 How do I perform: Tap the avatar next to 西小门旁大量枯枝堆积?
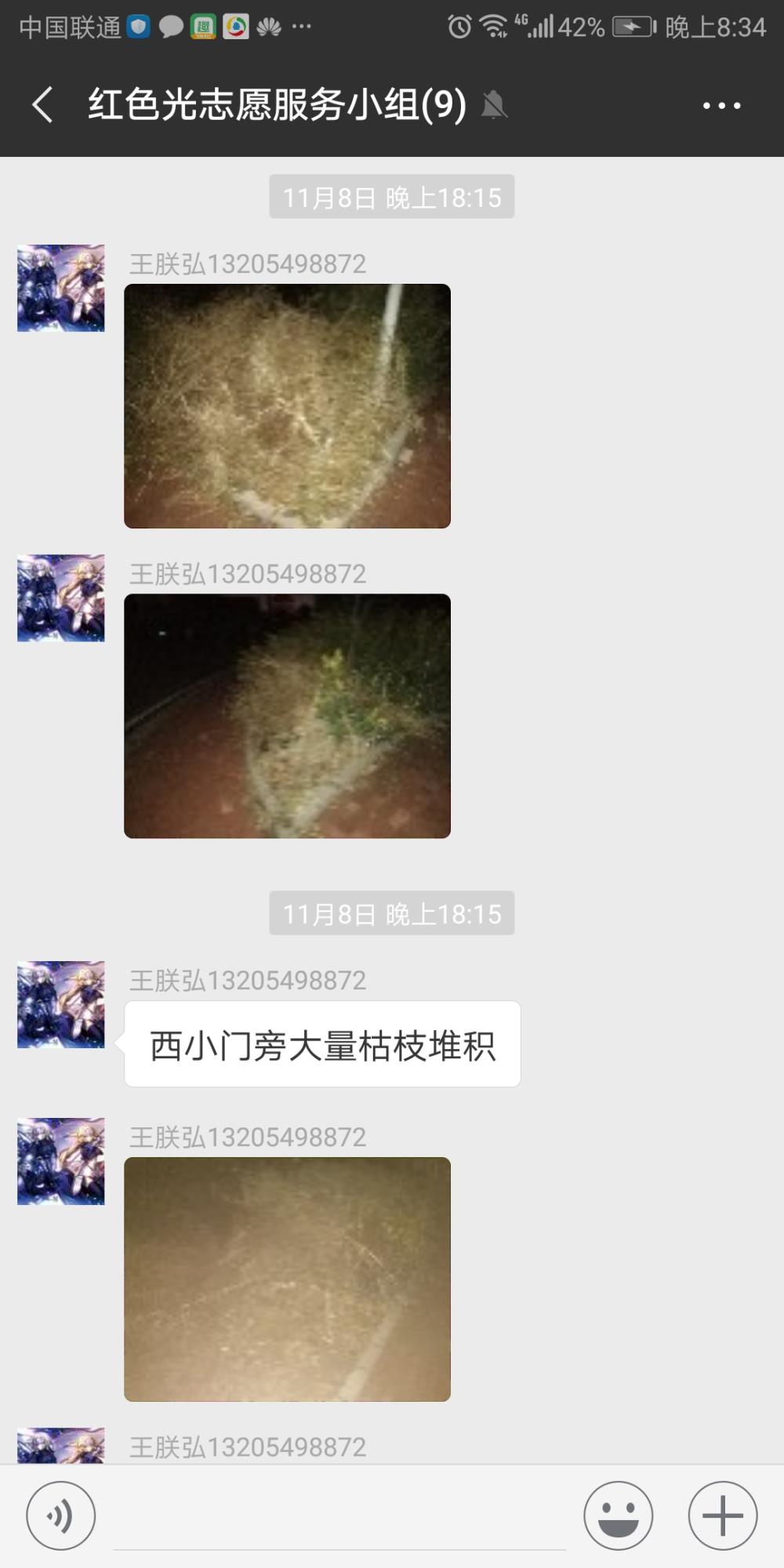pos(61,1004)
